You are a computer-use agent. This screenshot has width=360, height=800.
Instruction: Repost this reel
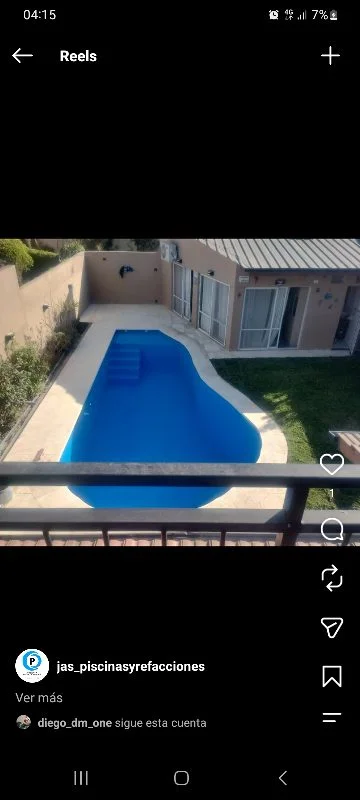coord(332,578)
